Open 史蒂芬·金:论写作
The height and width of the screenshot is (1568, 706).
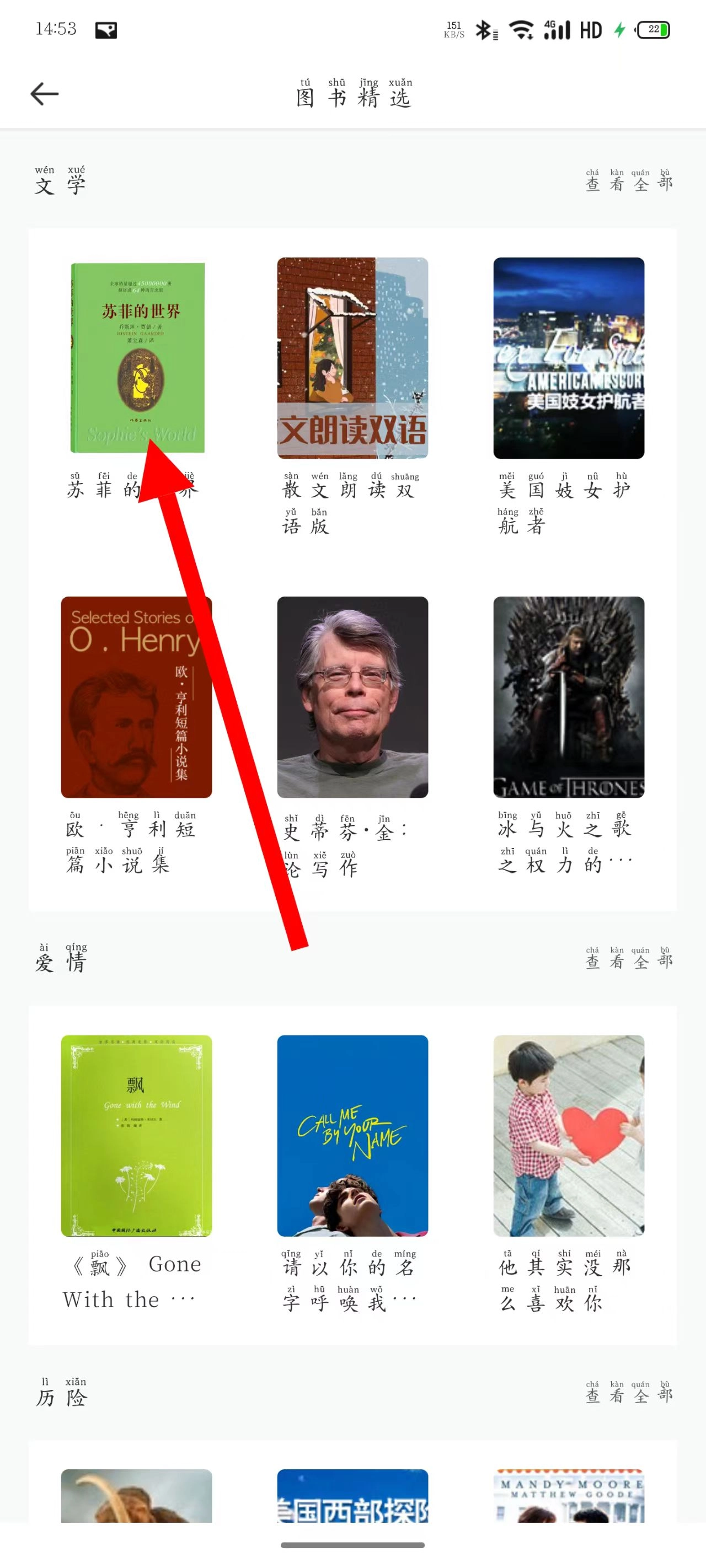[x=352, y=697]
